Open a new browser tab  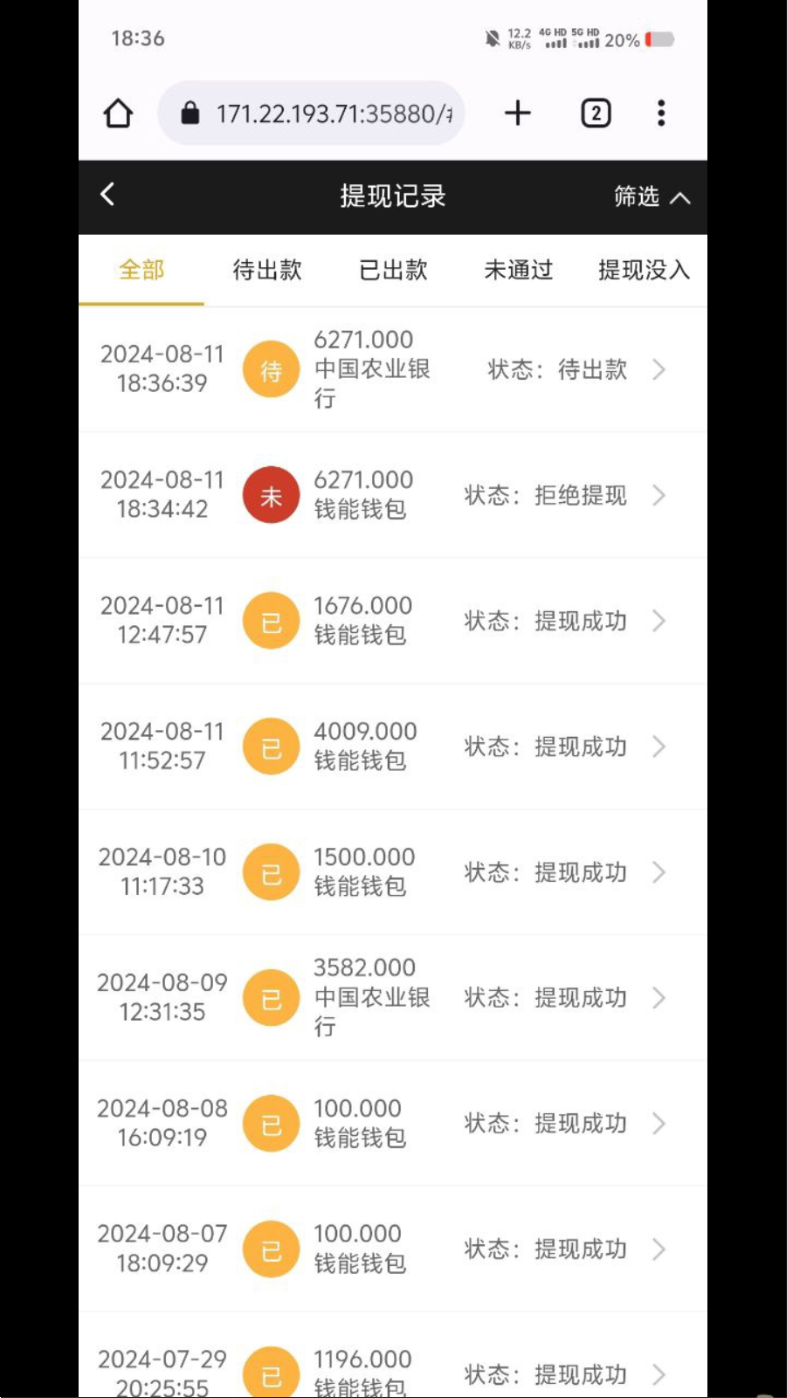[517, 114]
